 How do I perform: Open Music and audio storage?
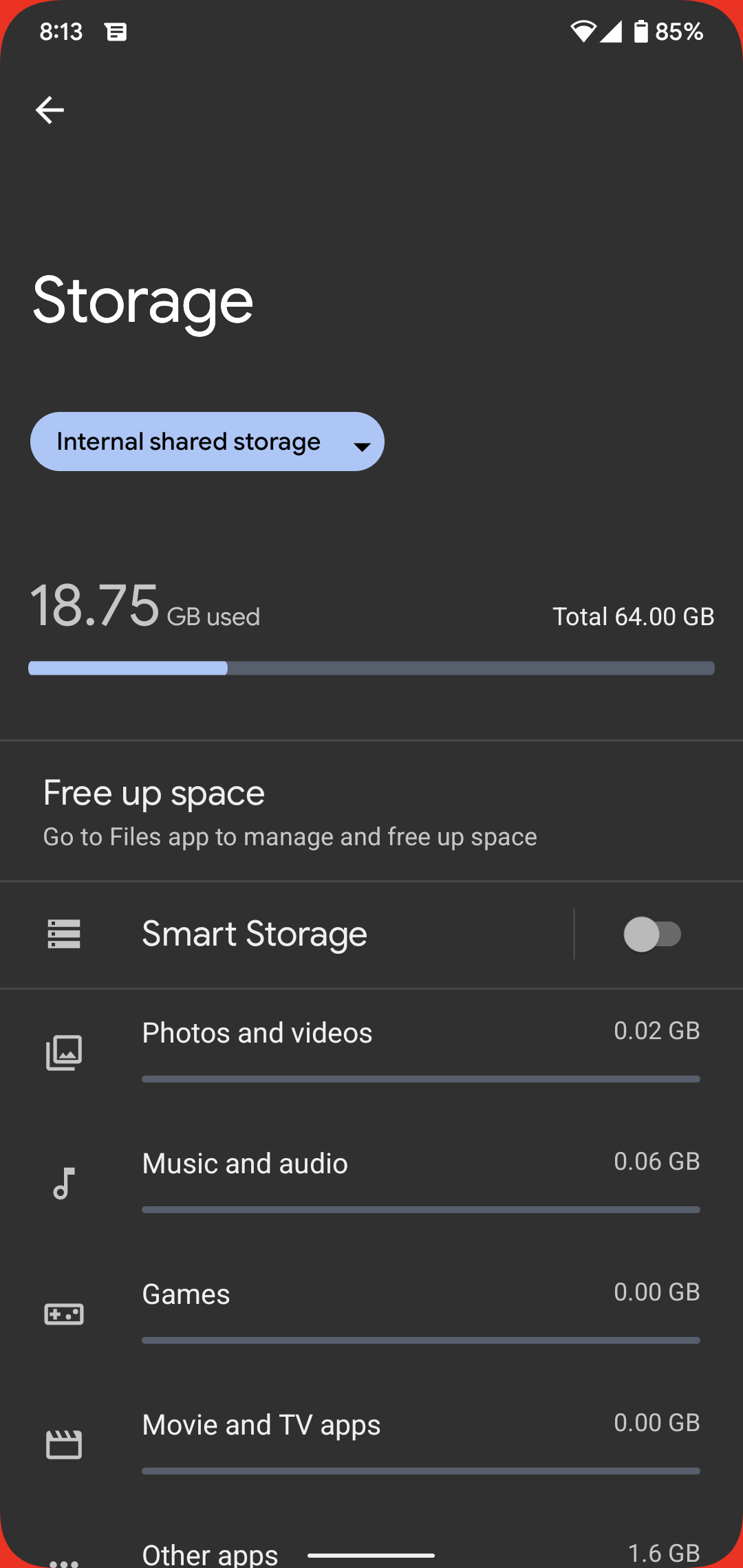371,1185
